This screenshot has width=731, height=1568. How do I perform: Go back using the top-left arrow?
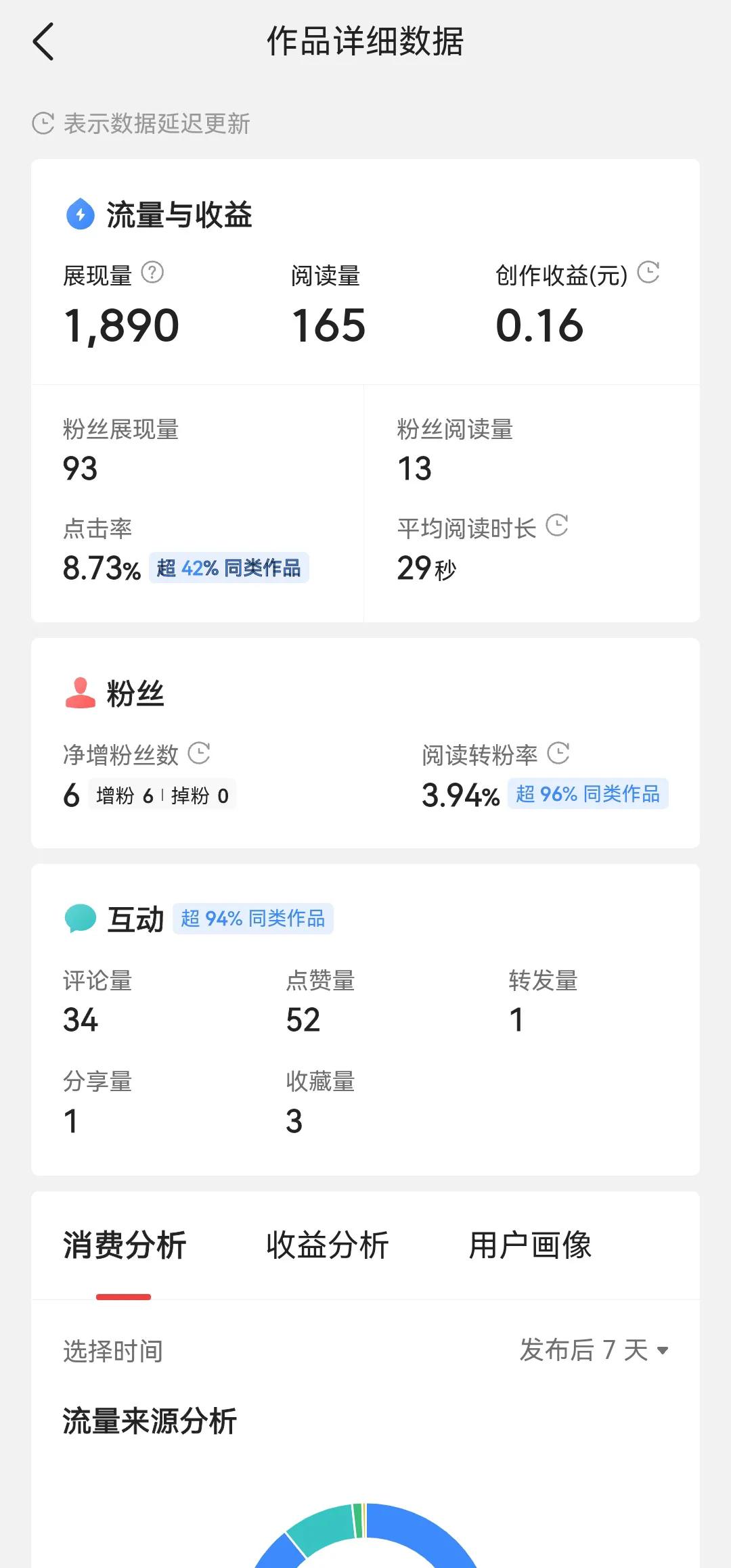[43, 41]
